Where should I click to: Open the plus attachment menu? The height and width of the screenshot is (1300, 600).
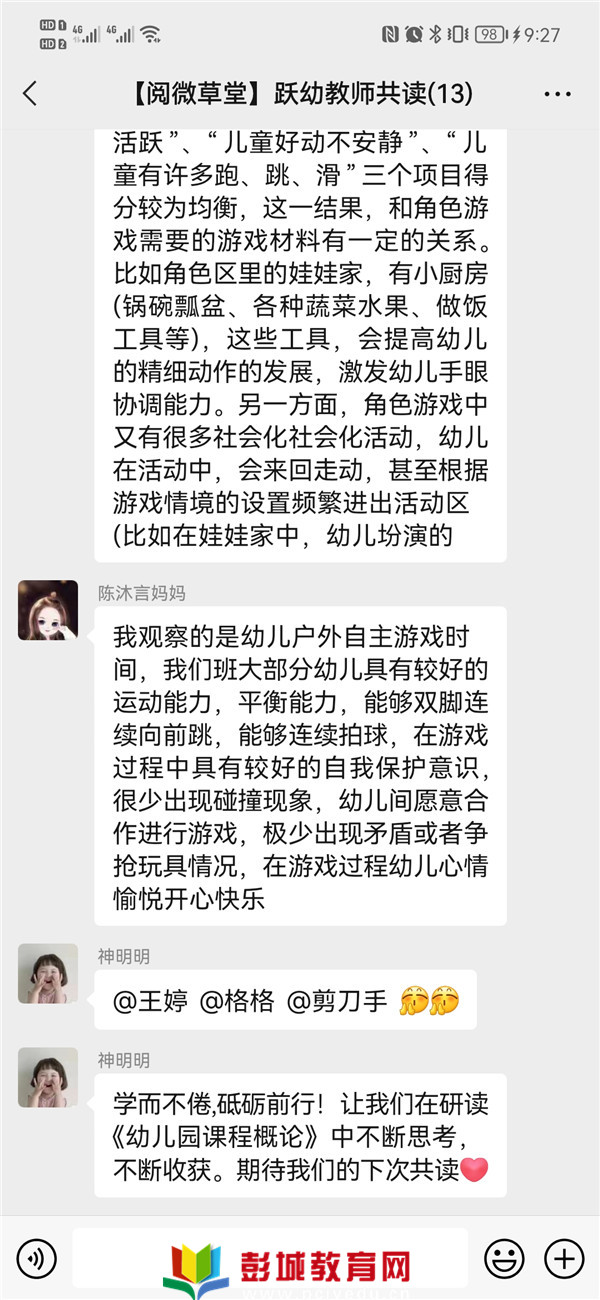coord(565,1257)
